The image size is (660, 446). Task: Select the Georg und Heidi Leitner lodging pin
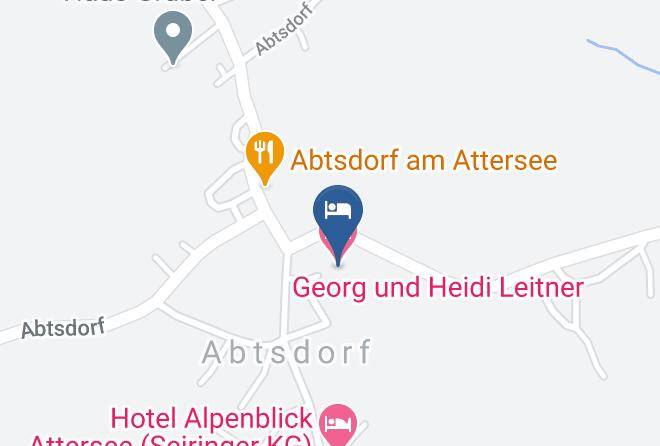coord(338,216)
